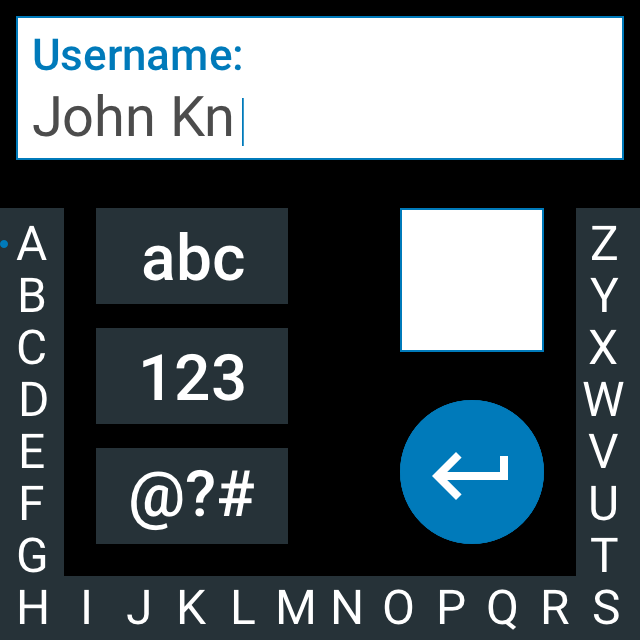640x640 pixels.
Task: Switch to the 123 numeric keyboard
Action: pyautogui.click(x=192, y=377)
